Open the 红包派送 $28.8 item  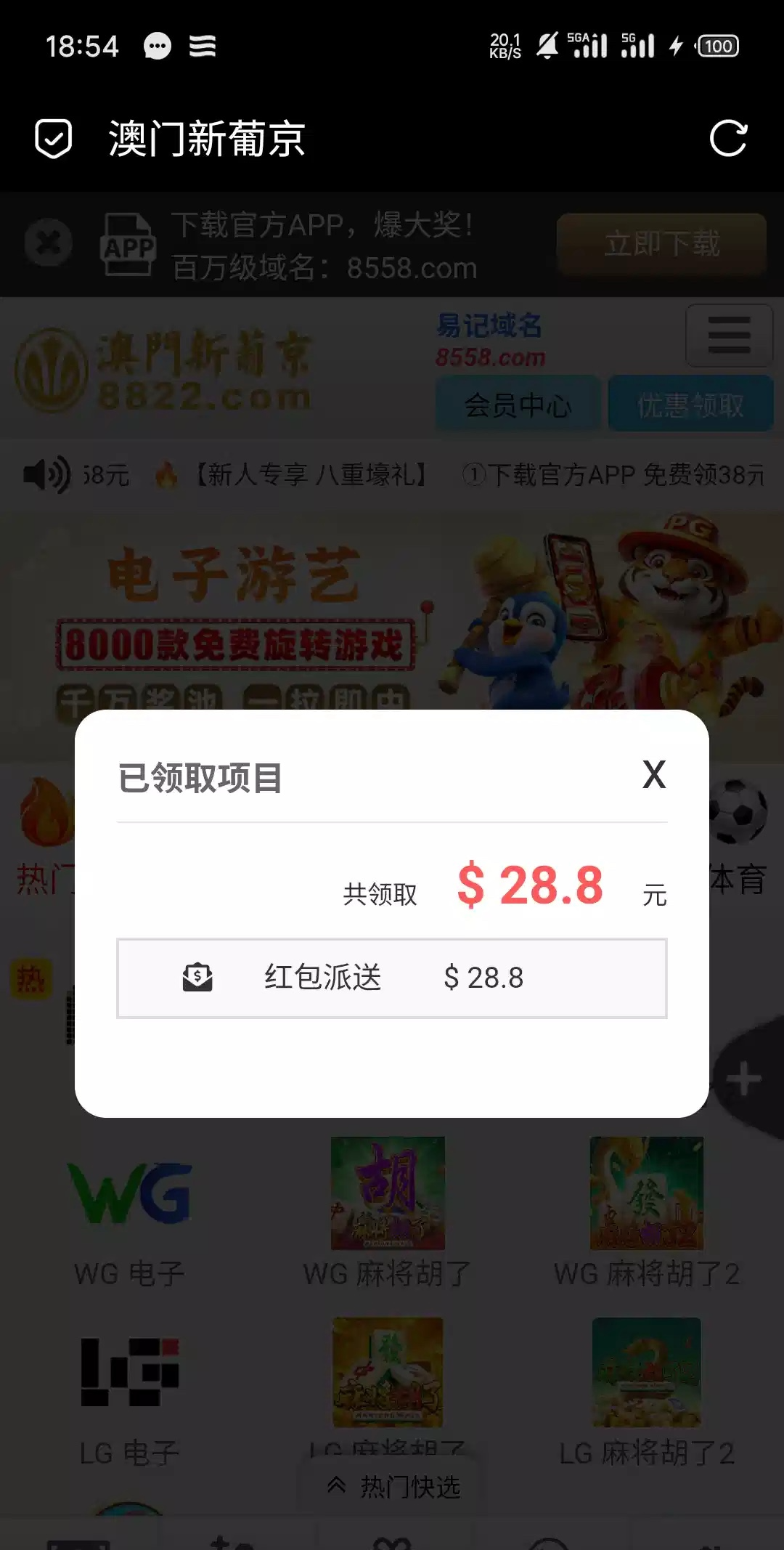[x=392, y=978]
